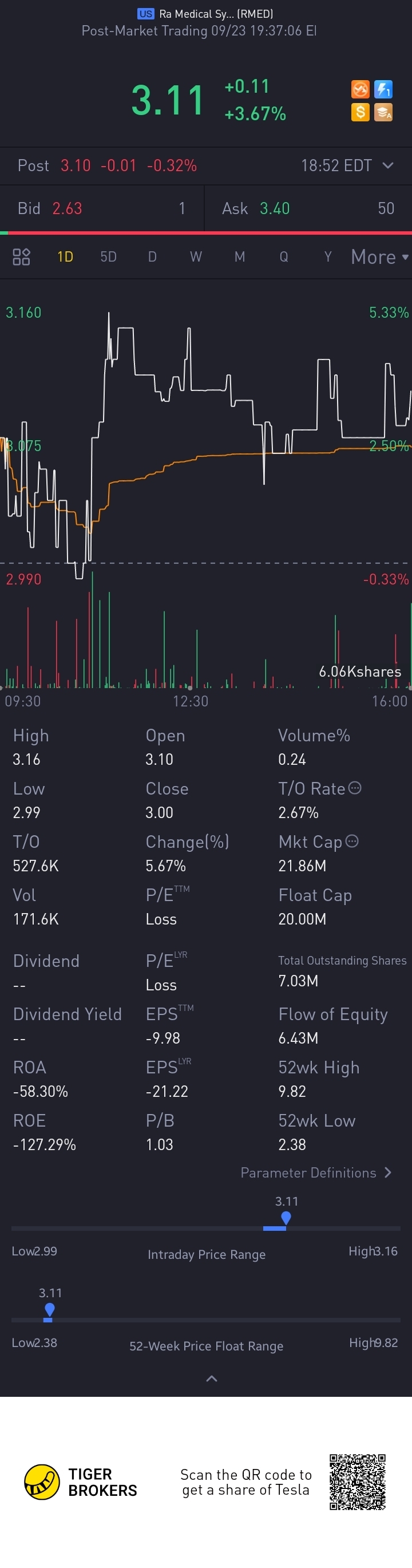412x1568 pixels.
Task: Collapse the stock details panel
Action: 211,1379
